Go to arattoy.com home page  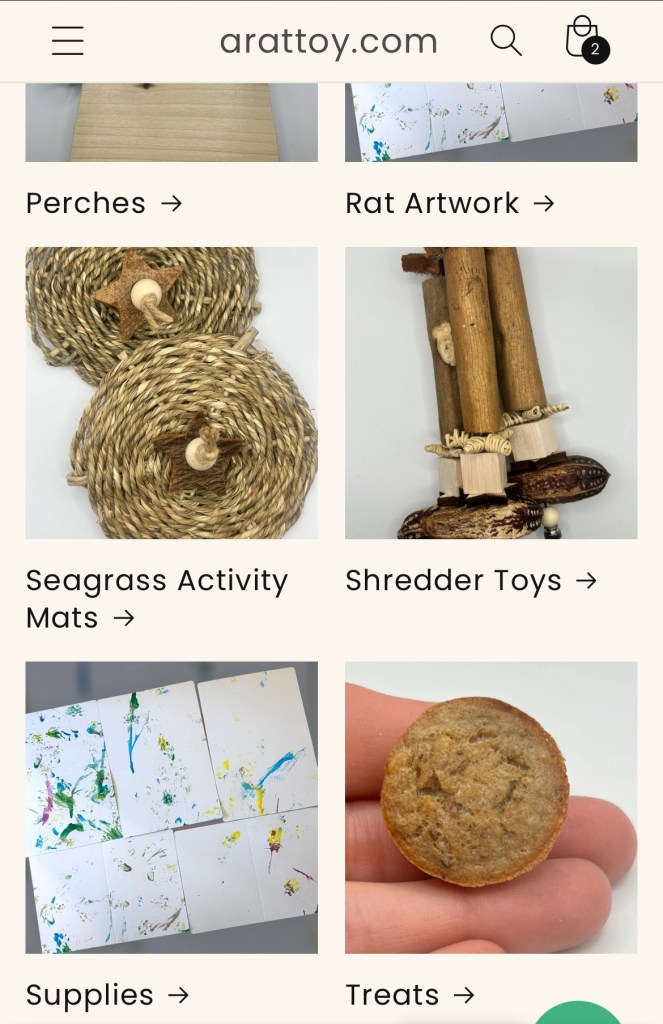click(329, 41)
